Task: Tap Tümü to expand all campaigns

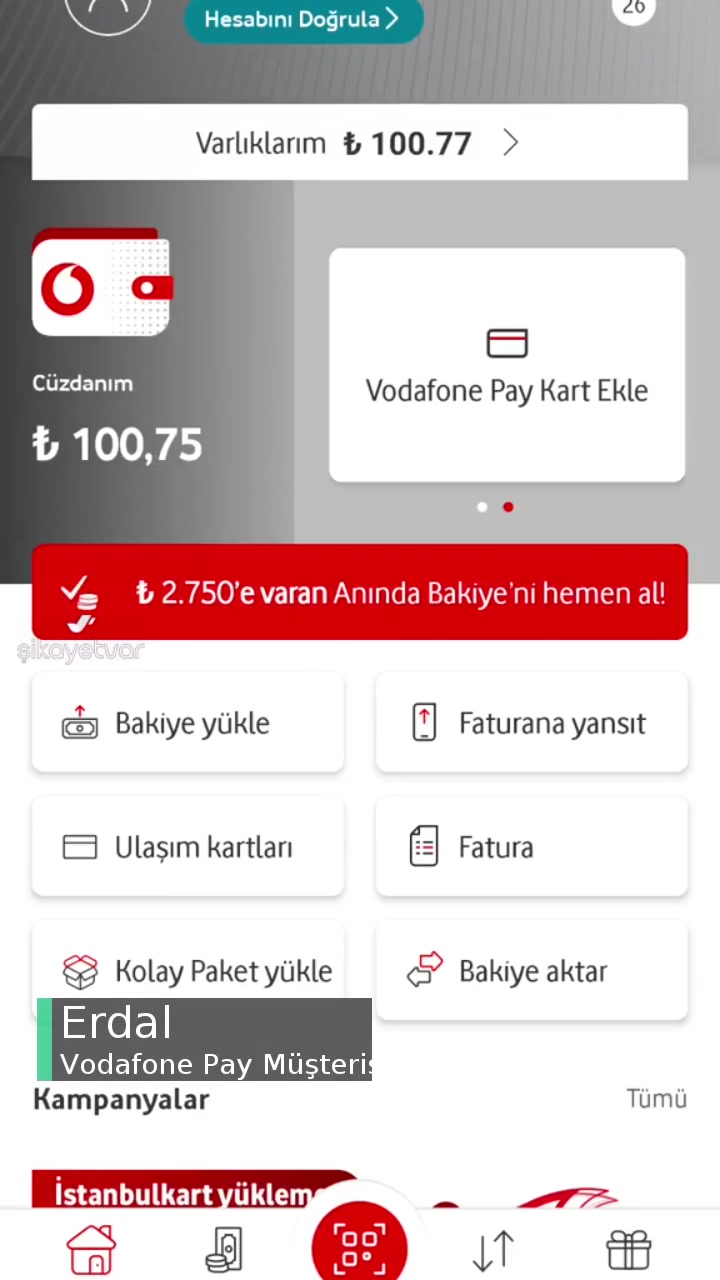Action: pyautogui.click(x=656, y=1098)
